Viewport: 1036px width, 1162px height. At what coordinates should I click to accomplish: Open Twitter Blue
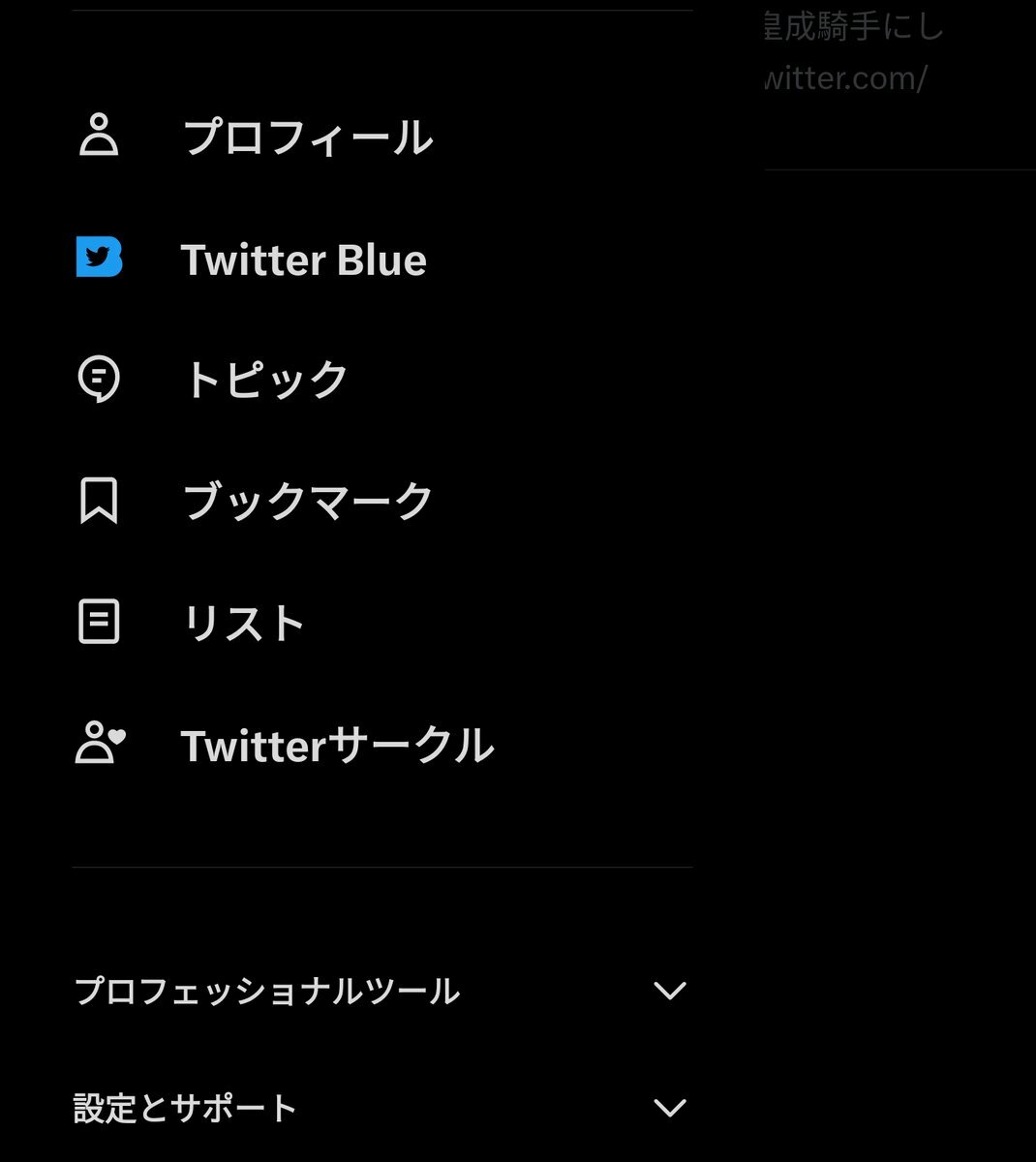[303, 260]
